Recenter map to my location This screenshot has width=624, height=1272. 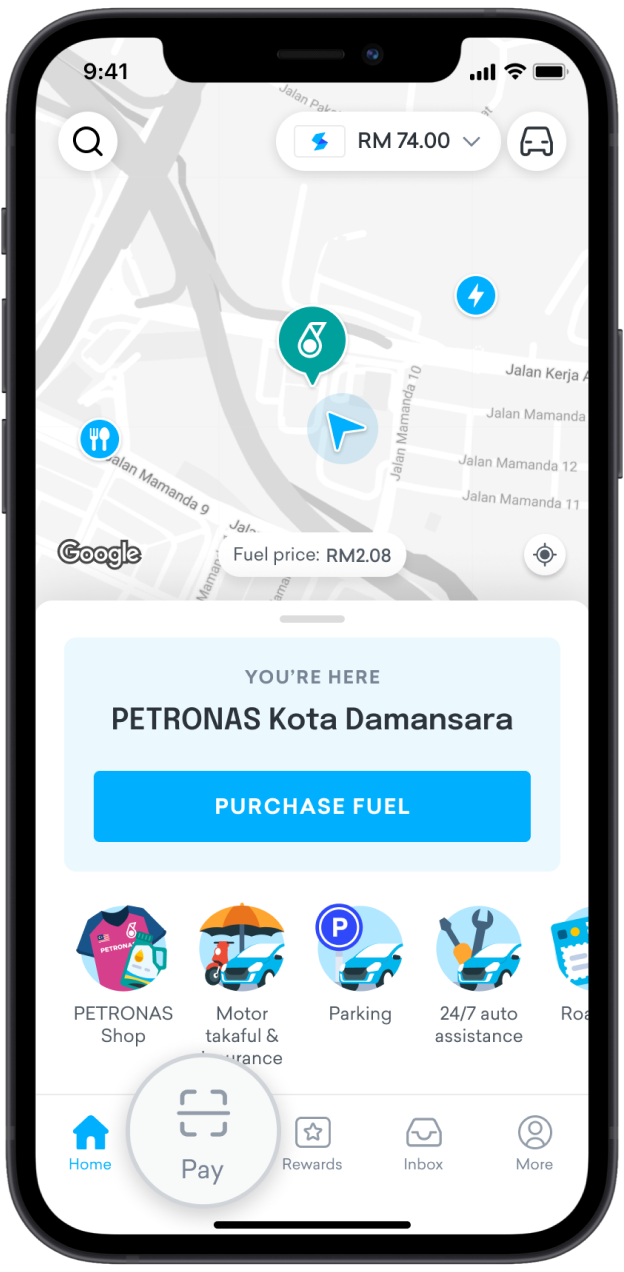(545, 554)
